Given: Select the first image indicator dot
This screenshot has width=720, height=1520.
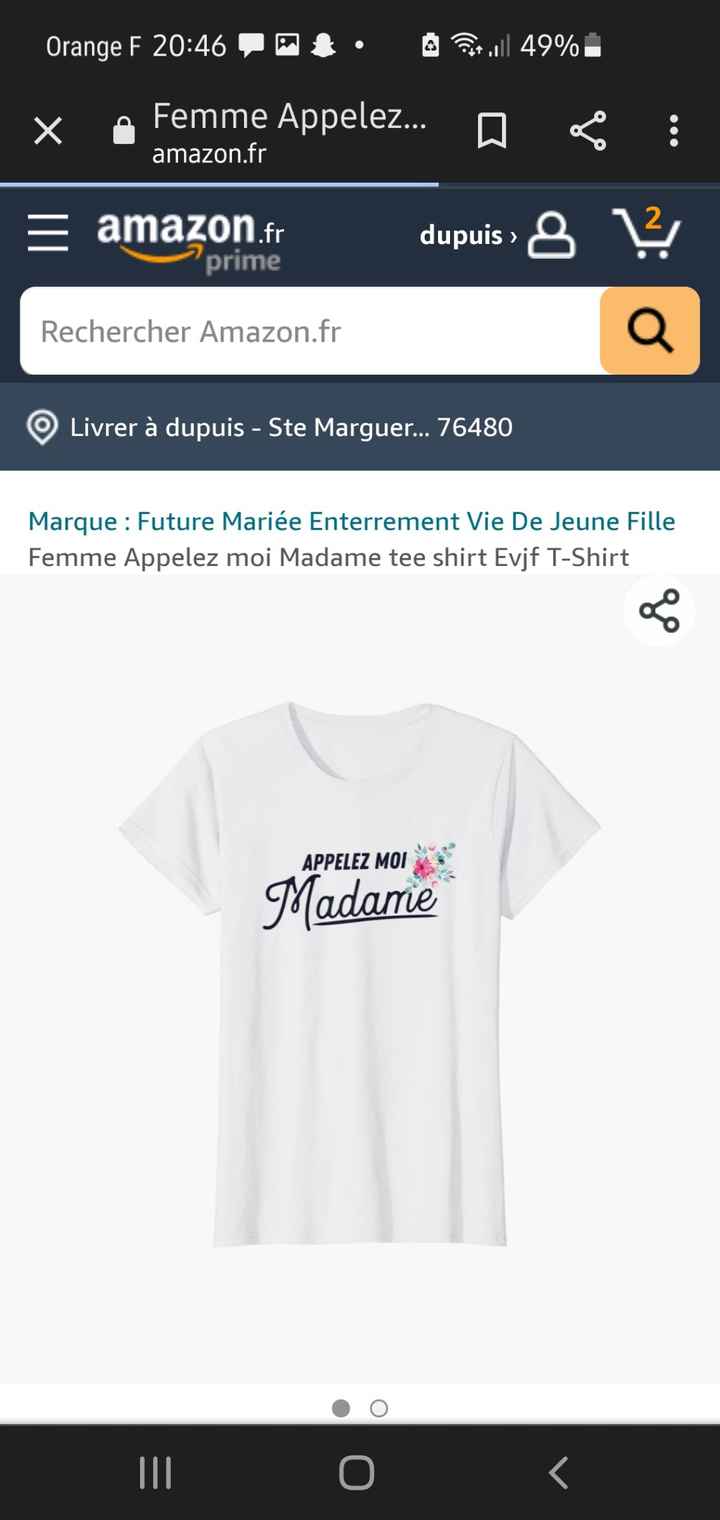Looking at the screenshot, I should click(342, 1408).
